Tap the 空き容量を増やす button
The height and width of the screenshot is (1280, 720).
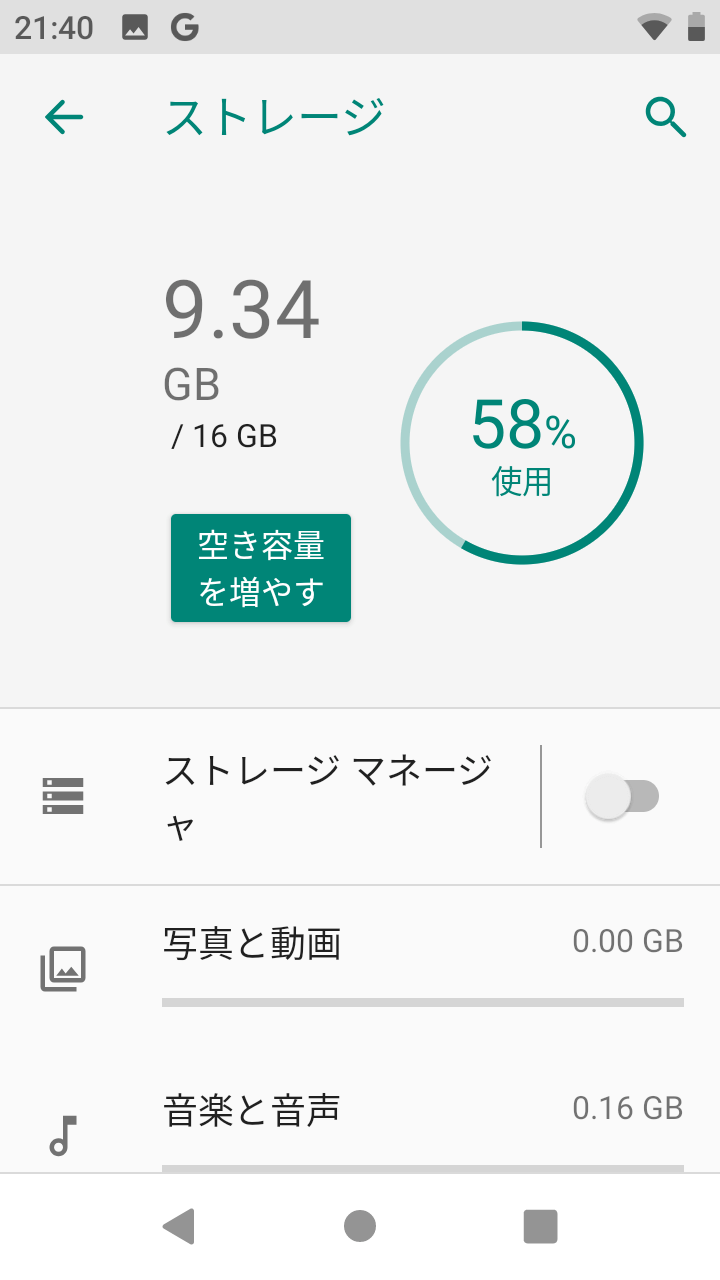(261, 568)
